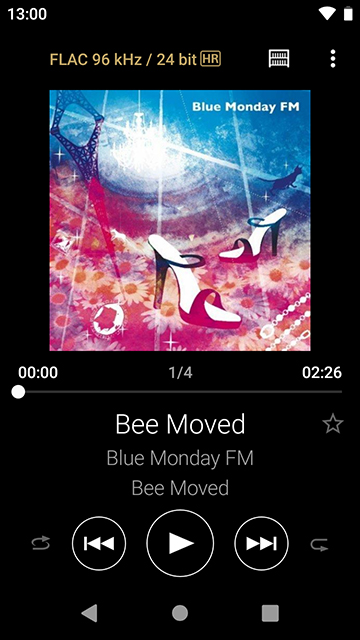Viewport: 360px width, 640px height.
Task: Go back using the system back button
Action: point(89,613)
